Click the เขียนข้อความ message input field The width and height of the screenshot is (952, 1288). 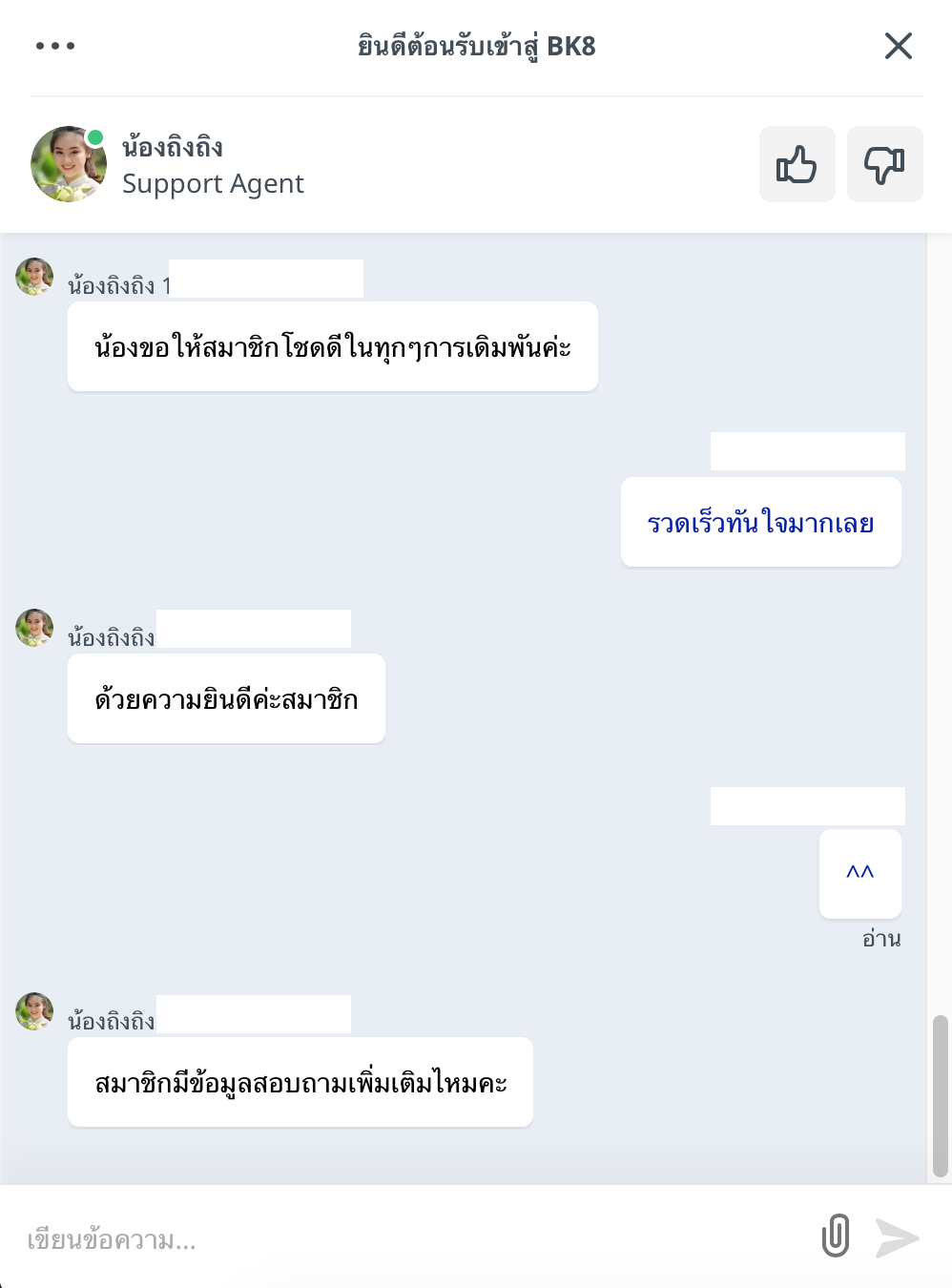pyautogui.click(x=382, y=1240)
